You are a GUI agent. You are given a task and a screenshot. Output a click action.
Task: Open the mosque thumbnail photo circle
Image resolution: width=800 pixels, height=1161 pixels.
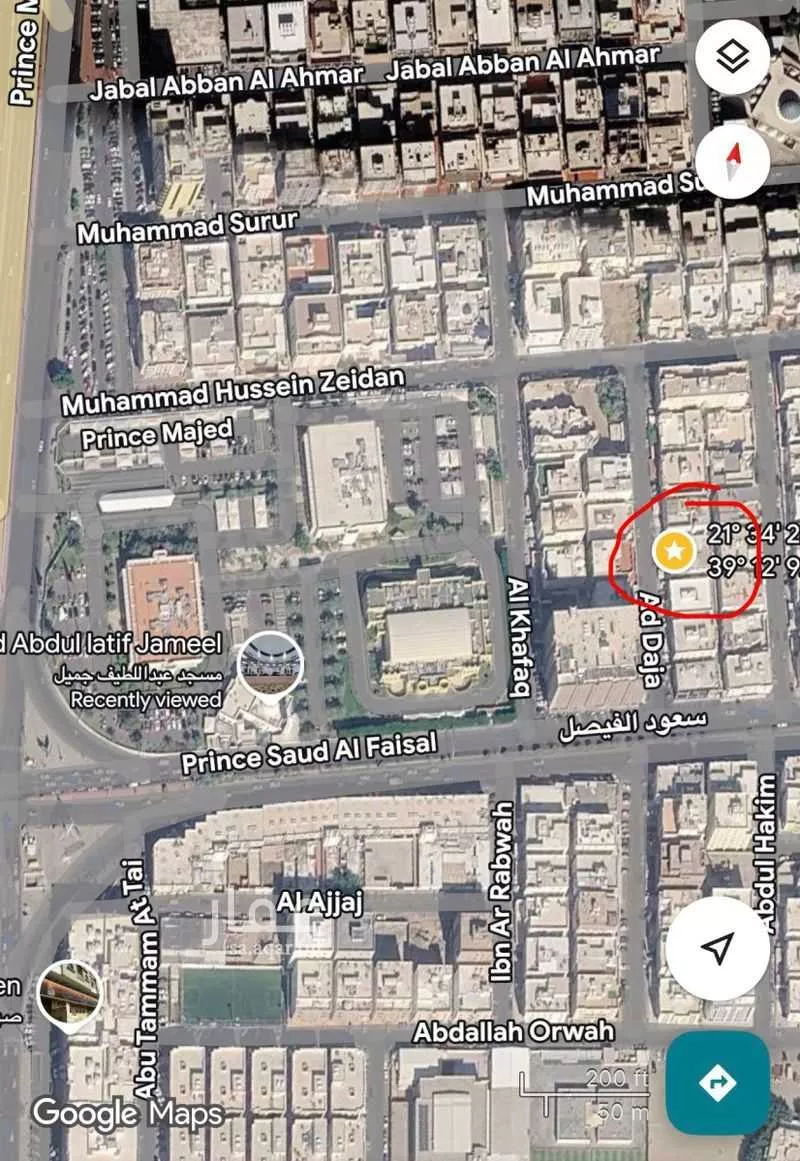[x=268, y=664]
